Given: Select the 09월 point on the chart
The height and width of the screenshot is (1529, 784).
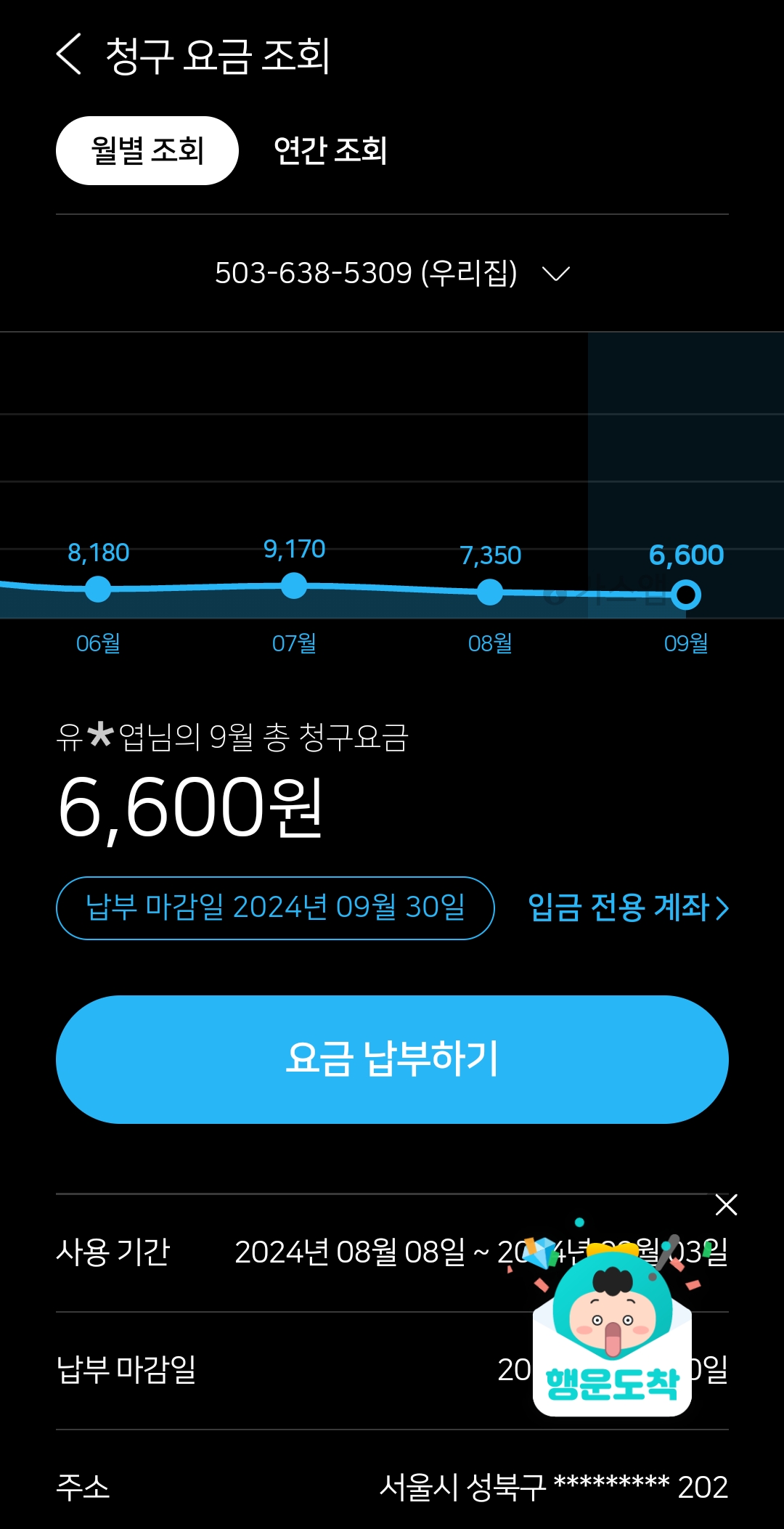Looking at the screenshot, I should point(686,595).
